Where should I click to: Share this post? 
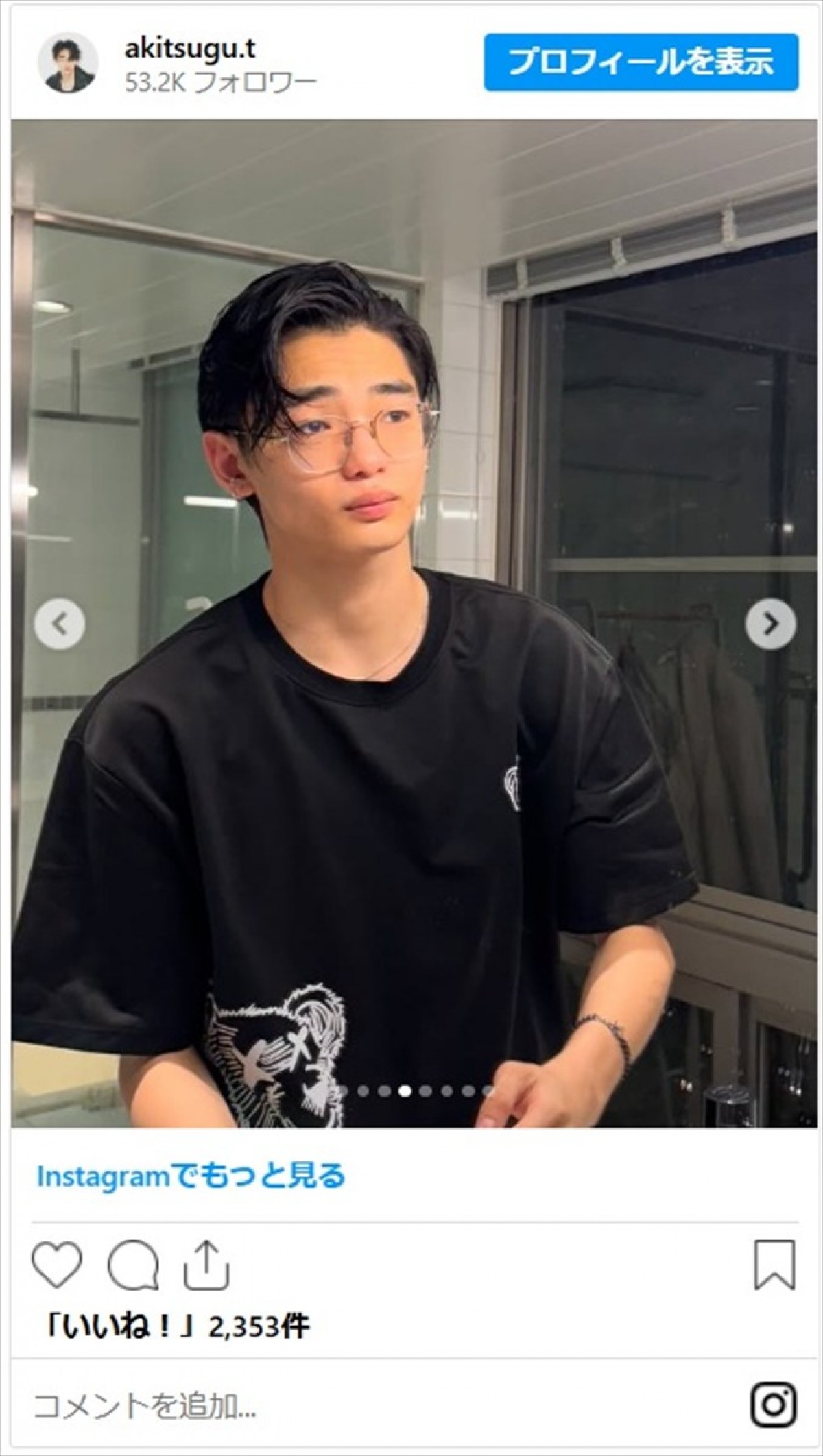[x=206, y=1265]
